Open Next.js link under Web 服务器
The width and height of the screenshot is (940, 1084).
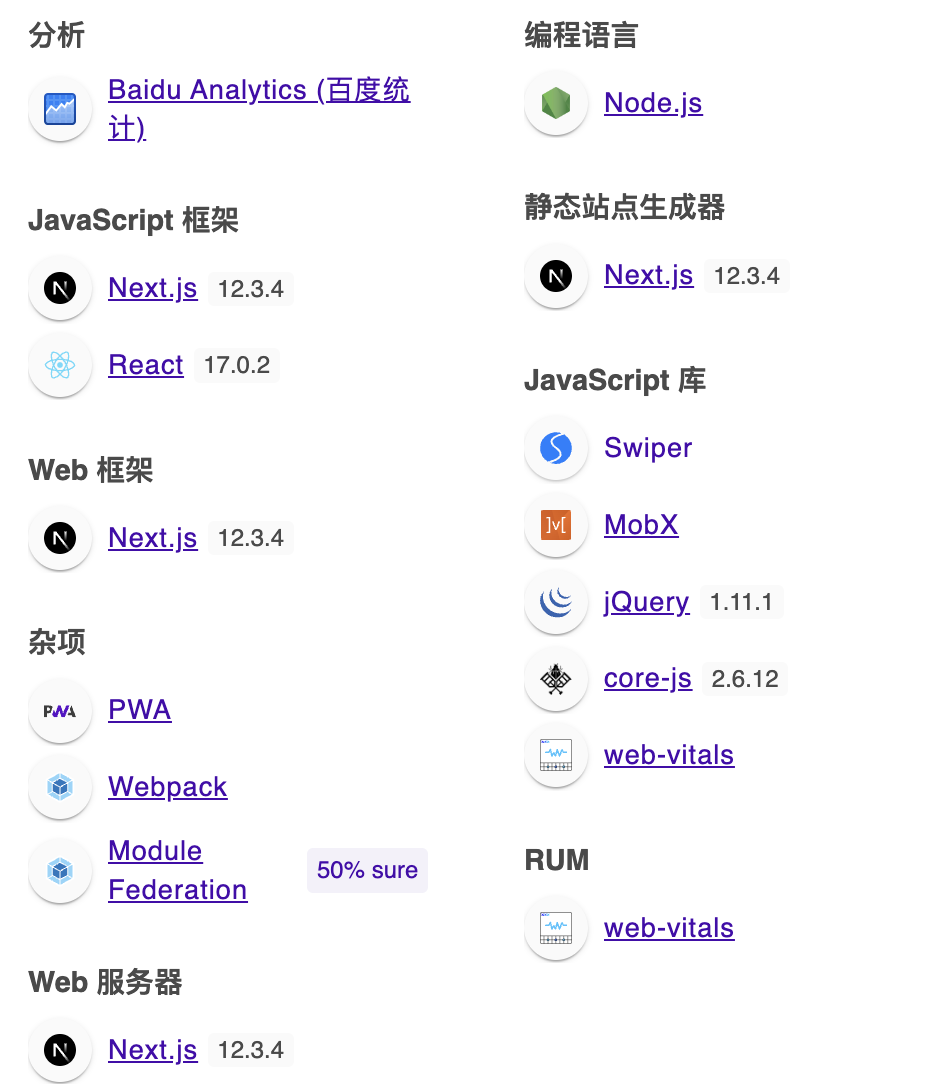coord(152,1051)
